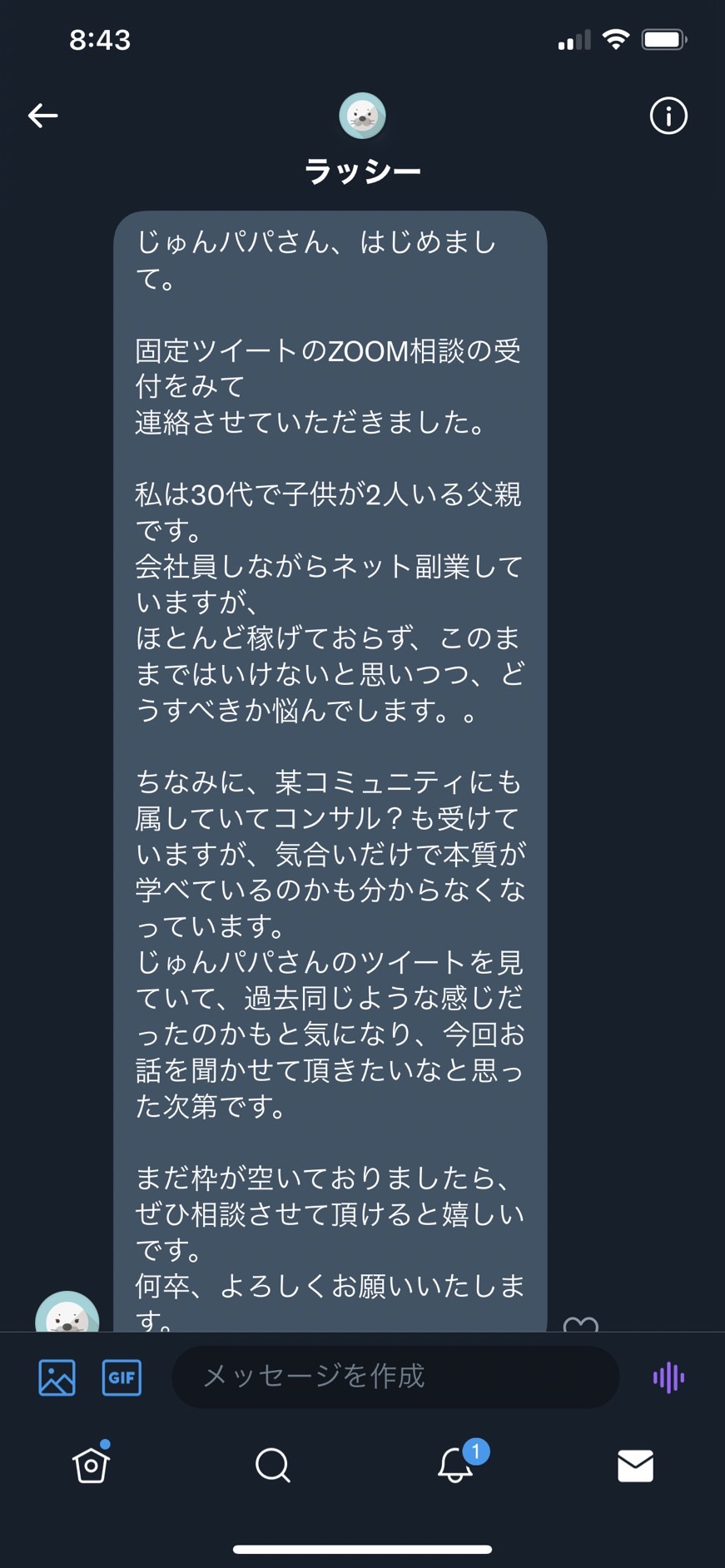Record a voice message
Image resolution: width=725 pixels, height=1568 pixels.
coord(668,1377)
